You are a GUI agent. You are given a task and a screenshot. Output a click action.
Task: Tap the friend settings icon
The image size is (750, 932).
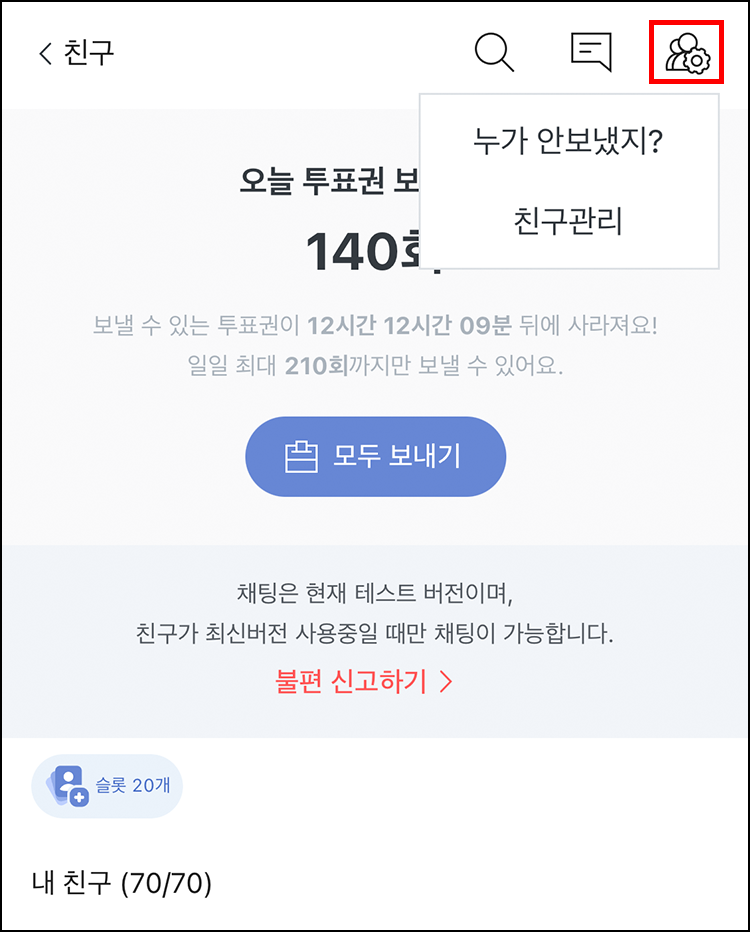coord(686,52)
